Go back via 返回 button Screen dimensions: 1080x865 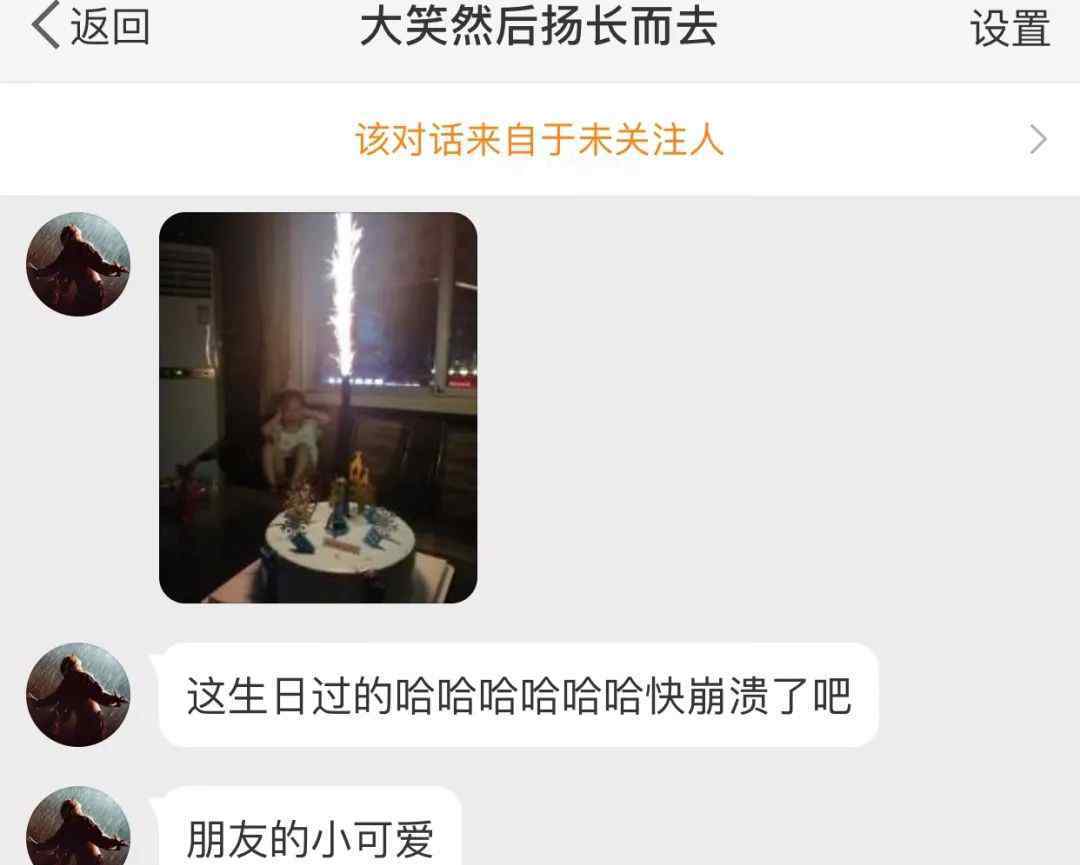90,27
